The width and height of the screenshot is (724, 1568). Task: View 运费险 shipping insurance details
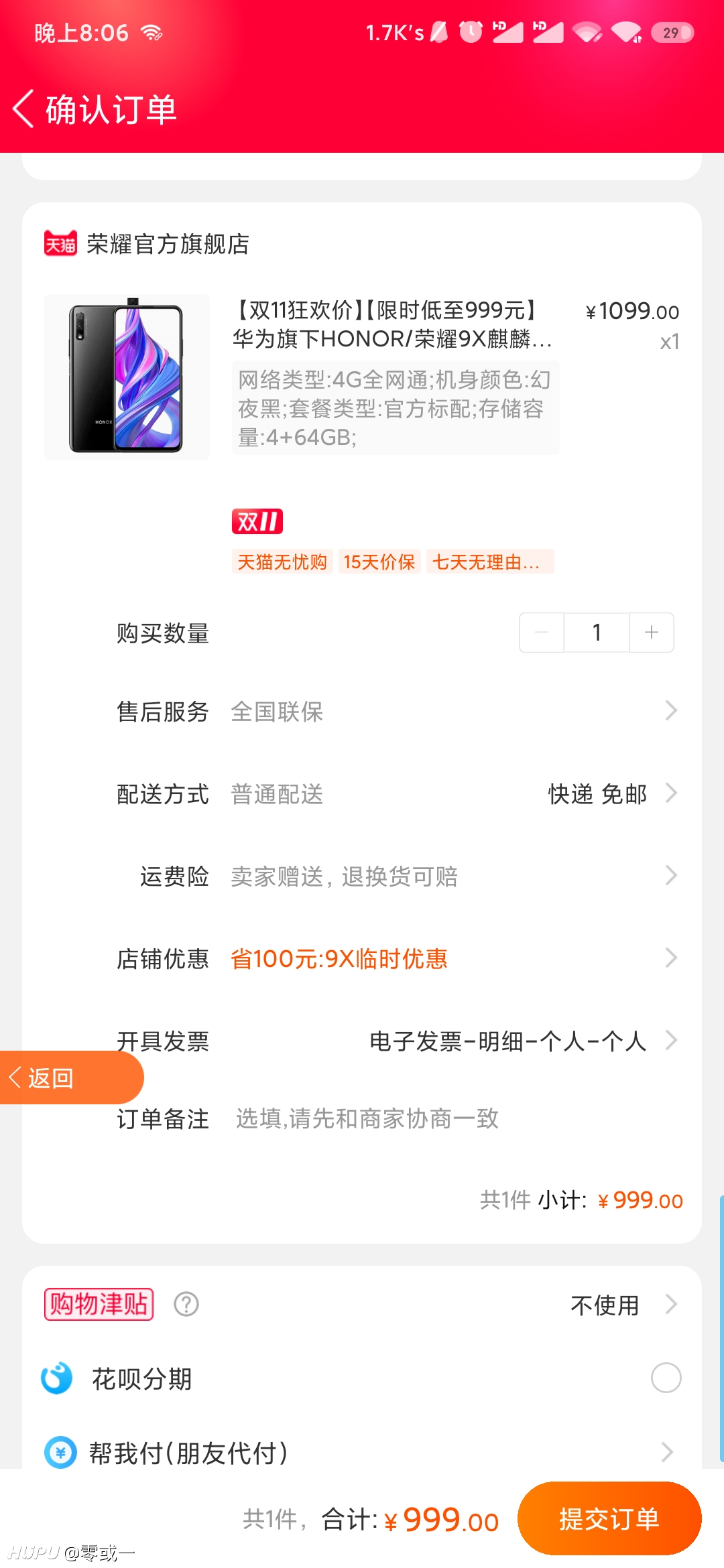(397, 876)
